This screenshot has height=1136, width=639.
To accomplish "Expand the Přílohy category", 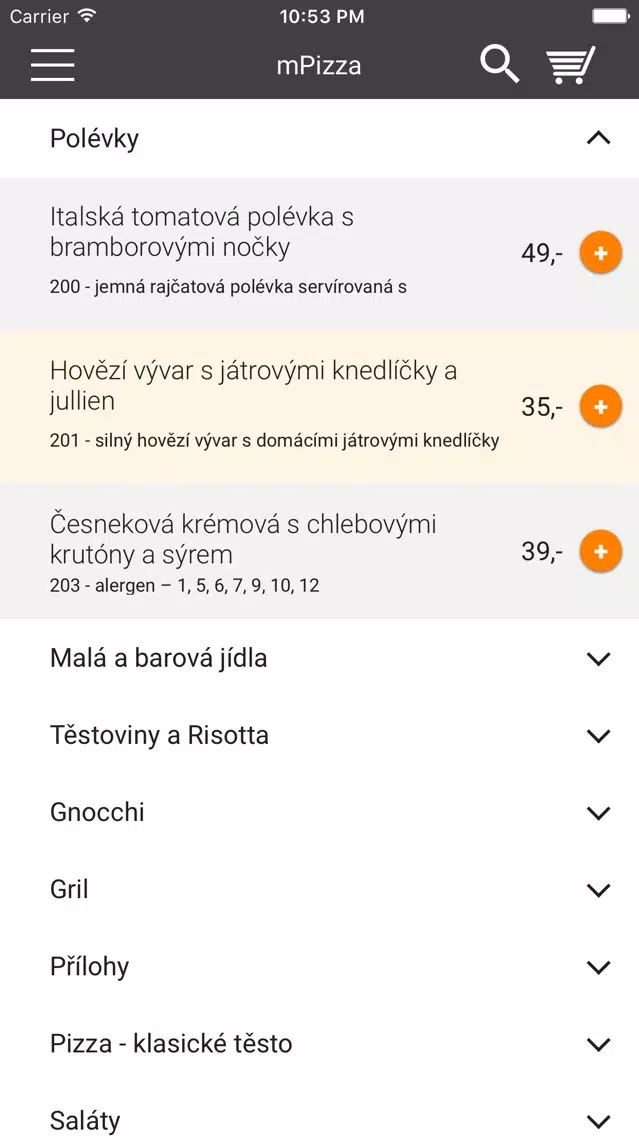I will pos(320,966).
